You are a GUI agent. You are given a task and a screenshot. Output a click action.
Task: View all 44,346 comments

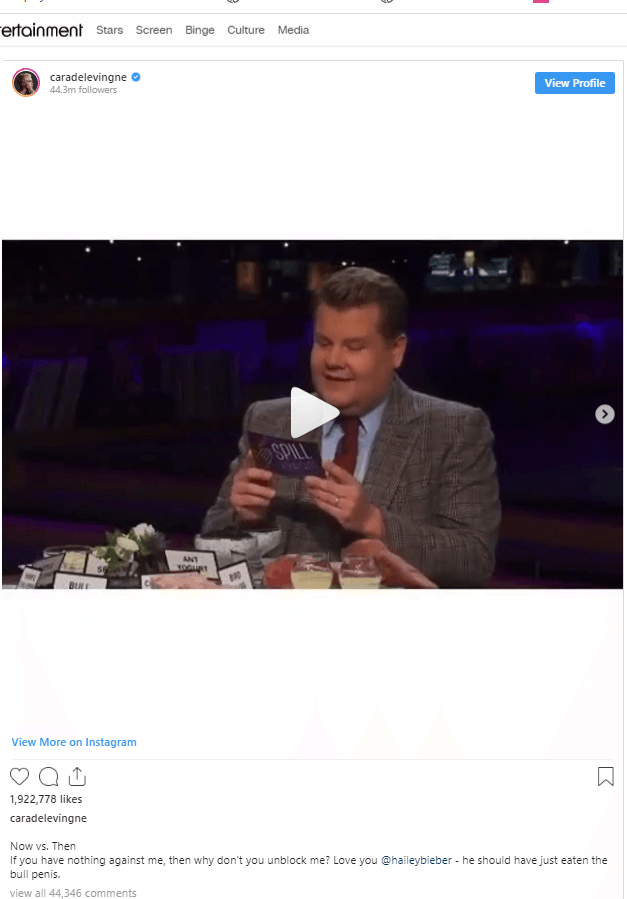pos(73,892)
